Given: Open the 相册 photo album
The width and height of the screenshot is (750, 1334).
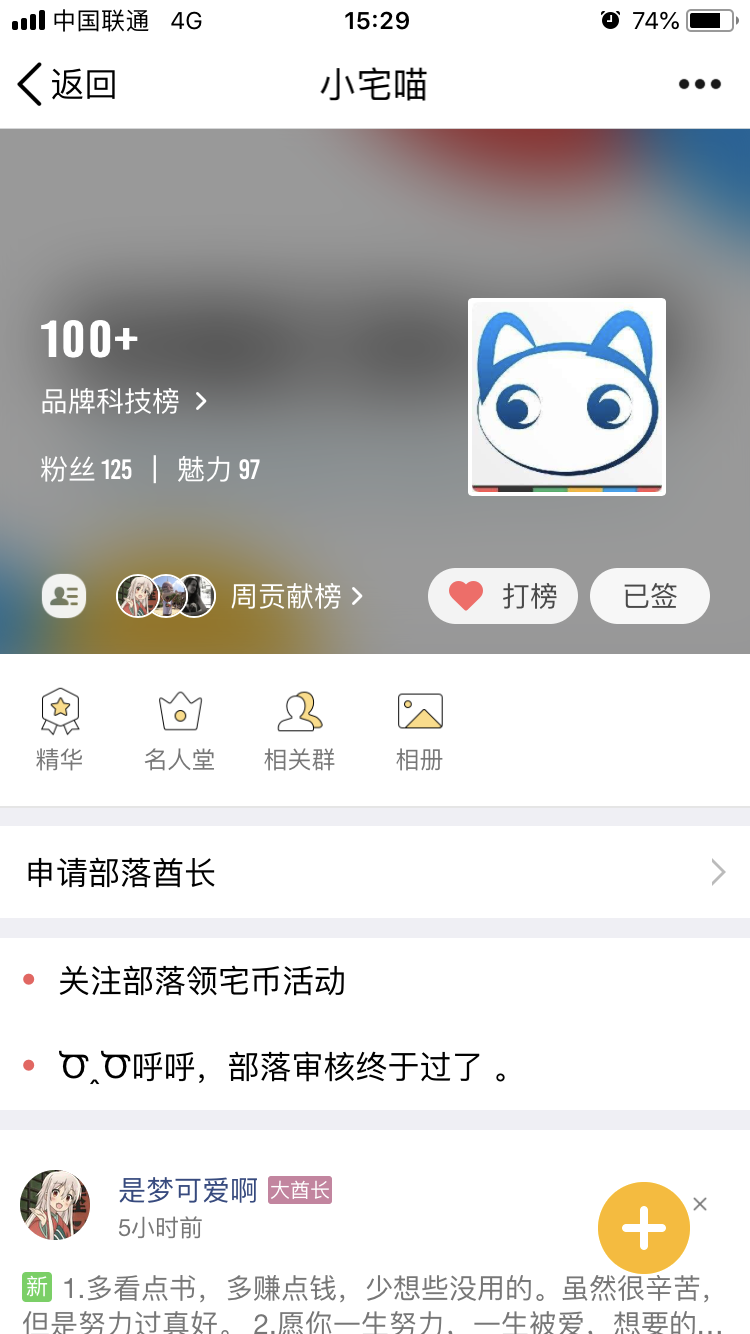Looking at the screenshot, I should click(x=419, y=731).
